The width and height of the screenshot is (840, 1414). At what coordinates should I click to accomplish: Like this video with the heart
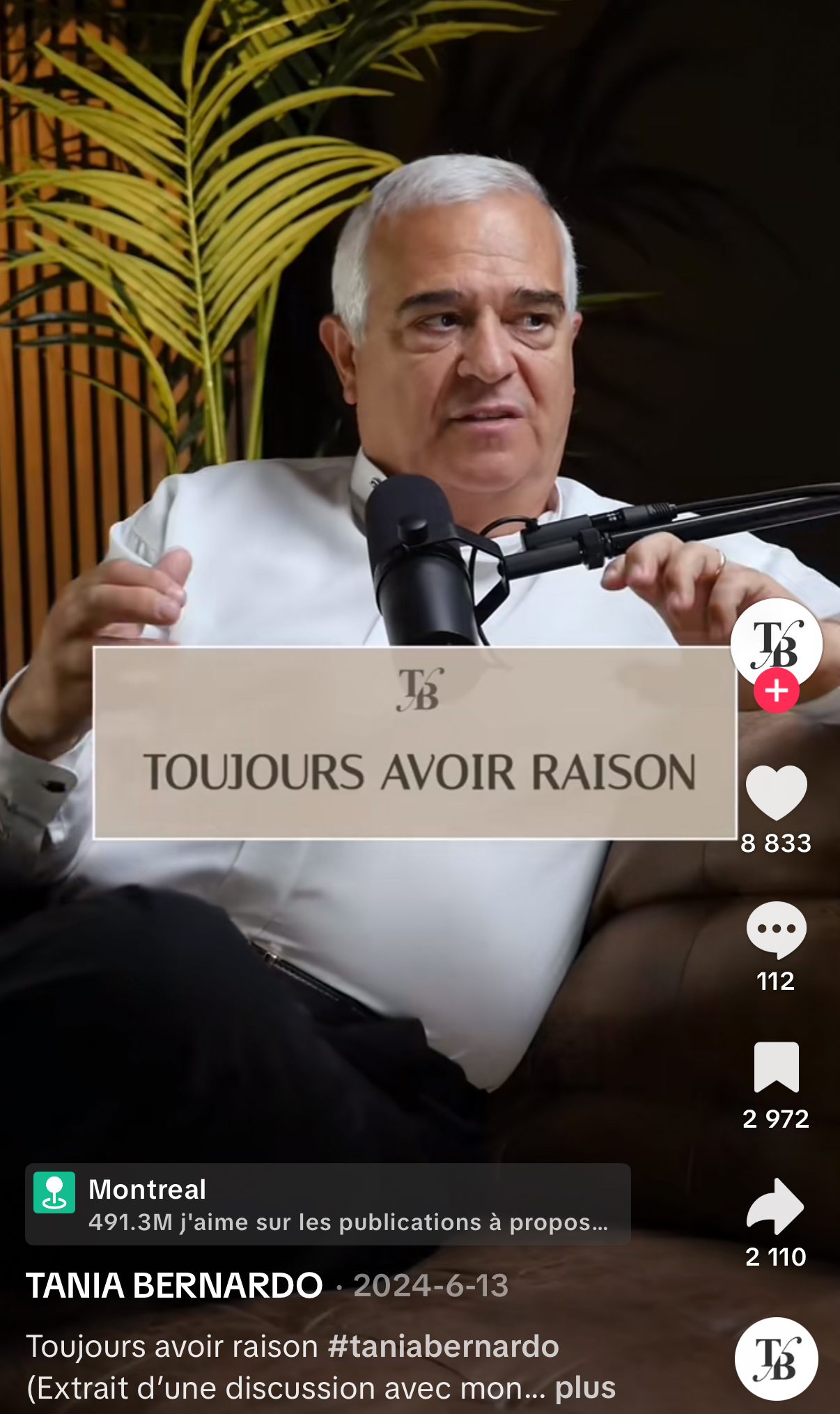776,793
